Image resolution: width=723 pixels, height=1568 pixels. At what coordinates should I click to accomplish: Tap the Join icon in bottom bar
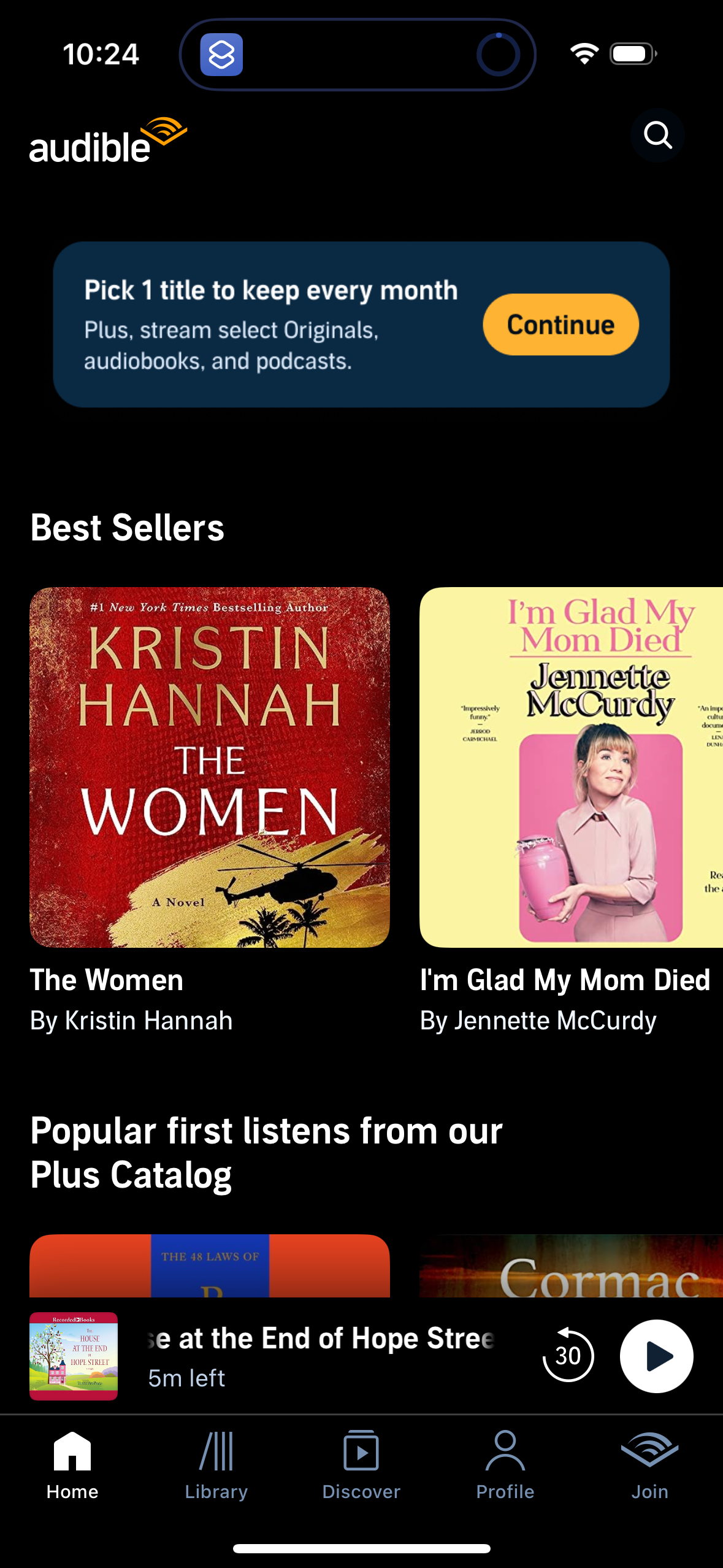pos(650,1454)
